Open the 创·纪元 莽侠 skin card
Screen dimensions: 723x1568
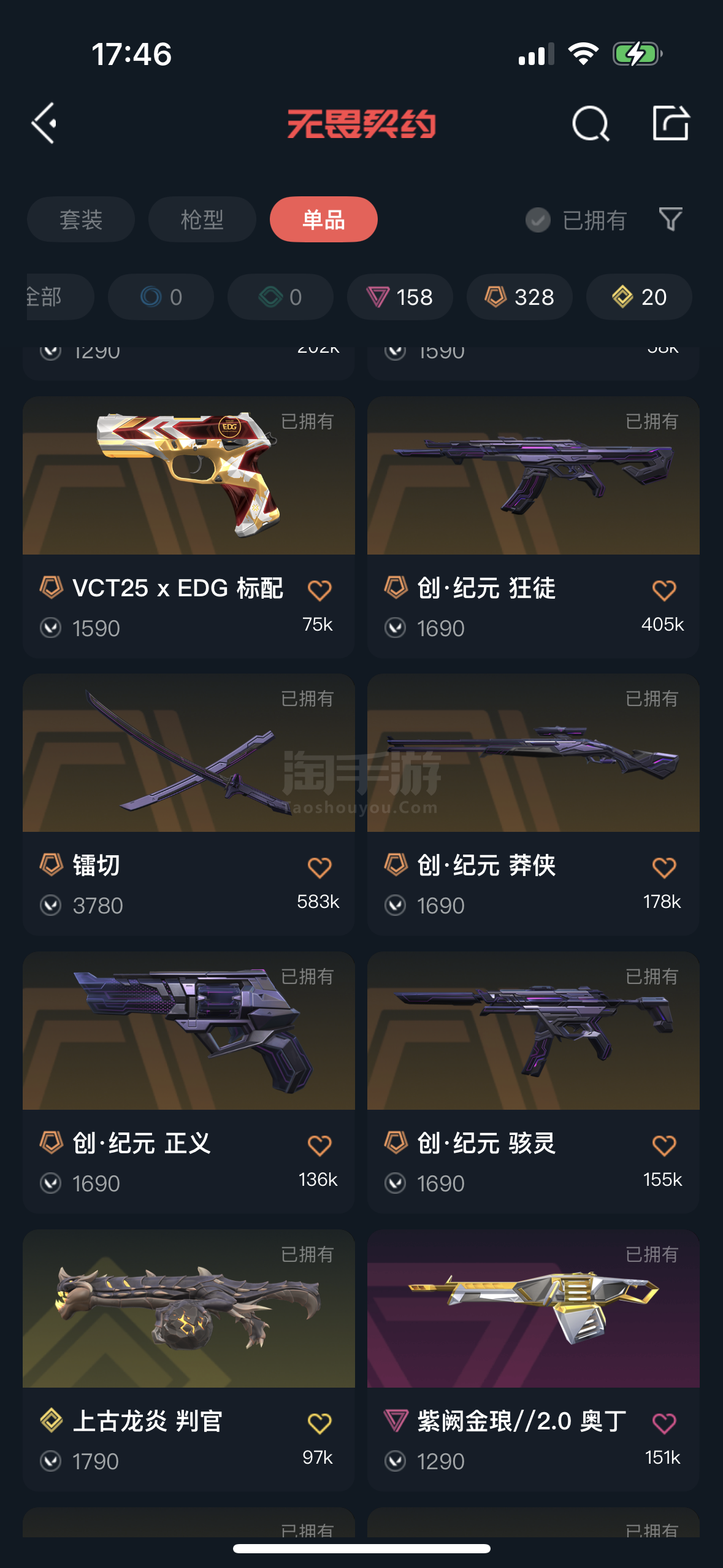534,805
